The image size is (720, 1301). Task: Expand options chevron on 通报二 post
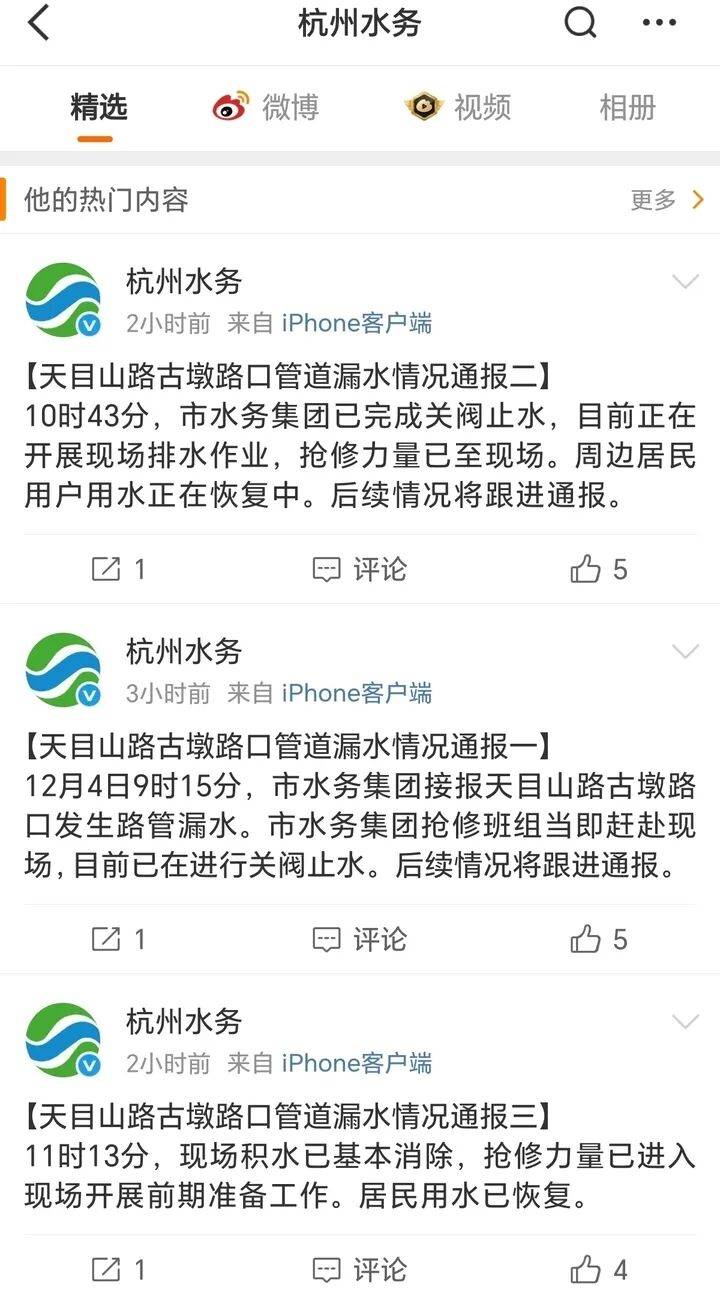point(685,282)
